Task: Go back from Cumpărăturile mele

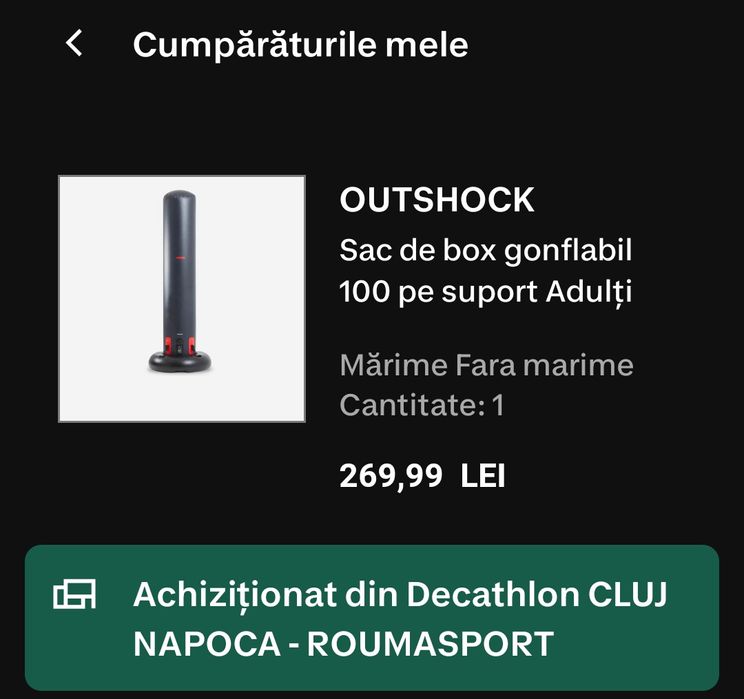Action: (74, 44)
